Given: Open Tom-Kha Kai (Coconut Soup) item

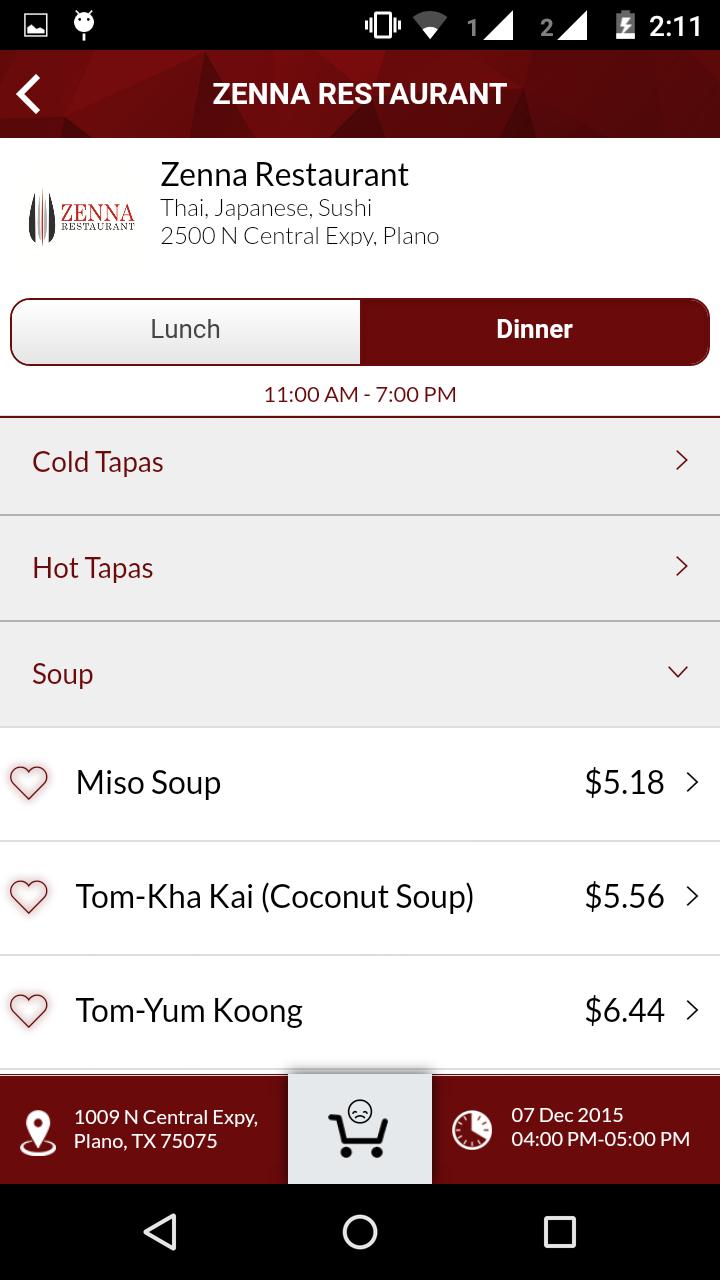Looking at the screenshot, I should (380, 897).
